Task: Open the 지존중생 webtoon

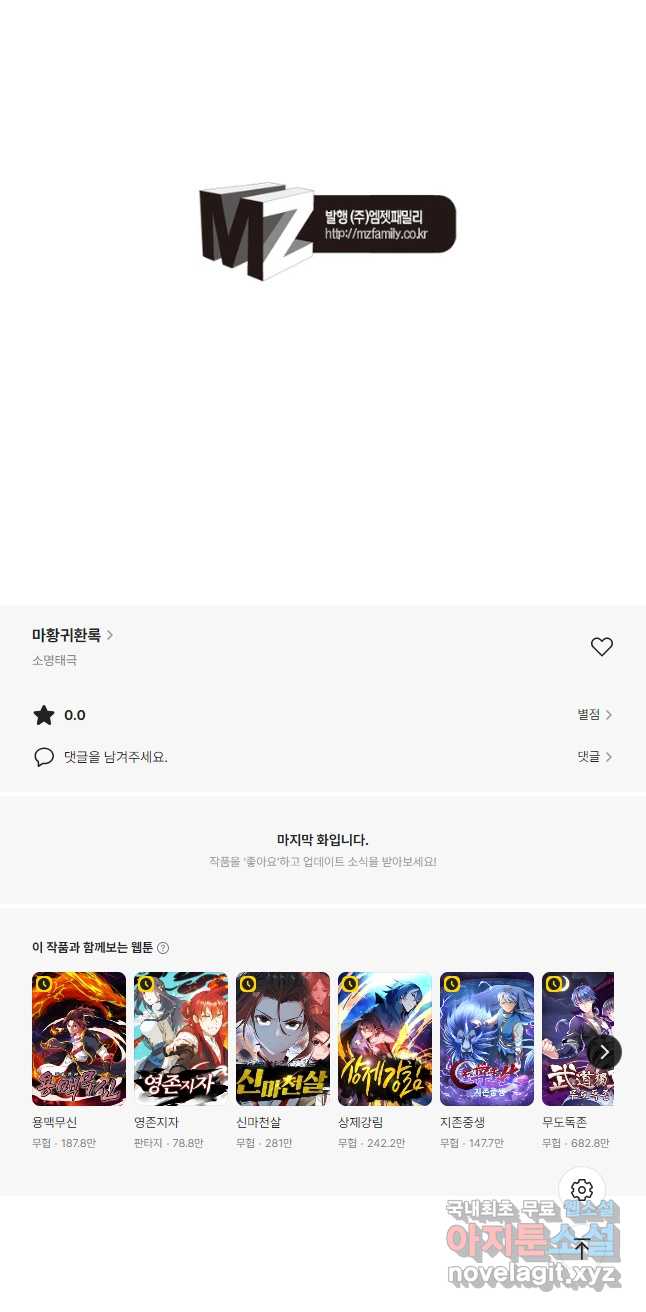Action: click(487, 1038)
